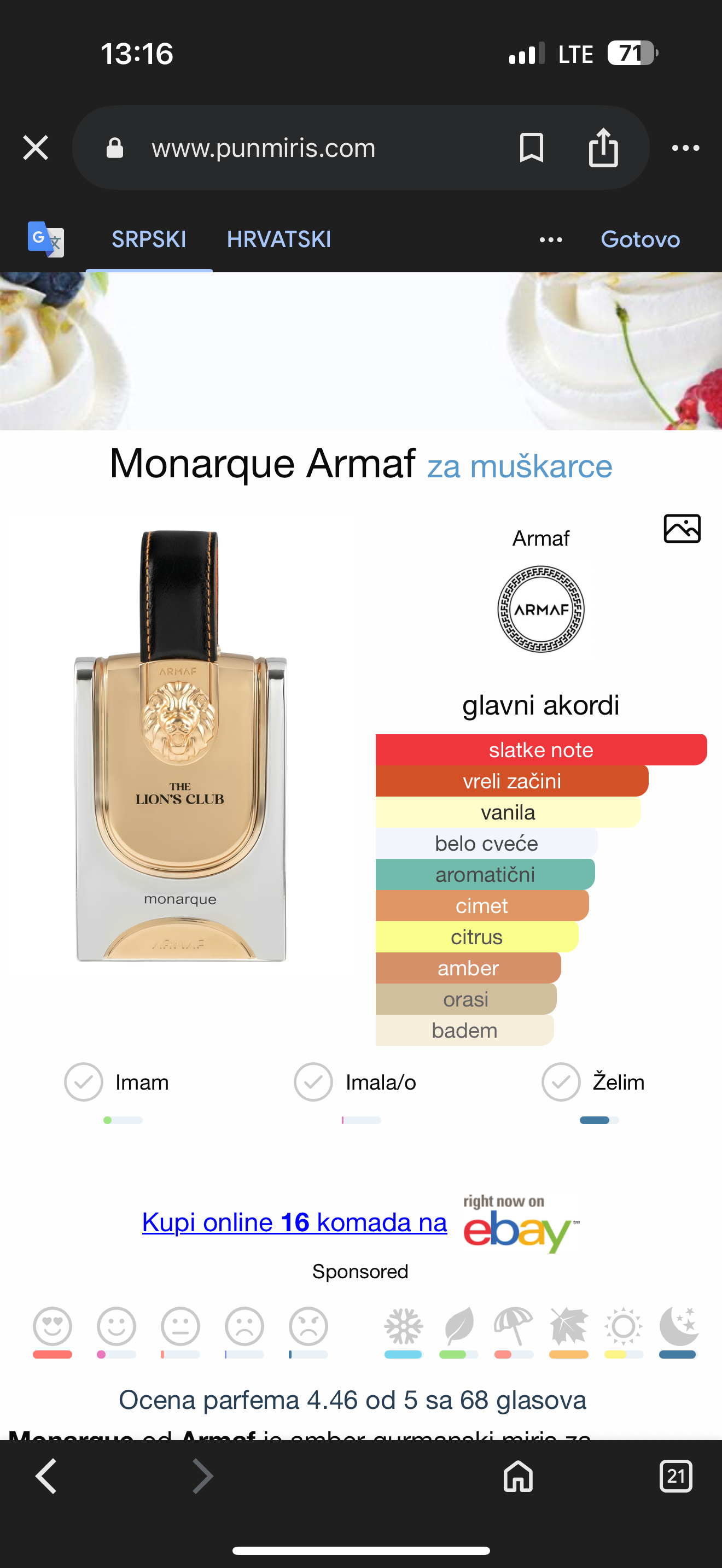Mark the perfume as Imala/o
The width and height of the screenshot is (722, 1568).
click(x=313, y=1081)
